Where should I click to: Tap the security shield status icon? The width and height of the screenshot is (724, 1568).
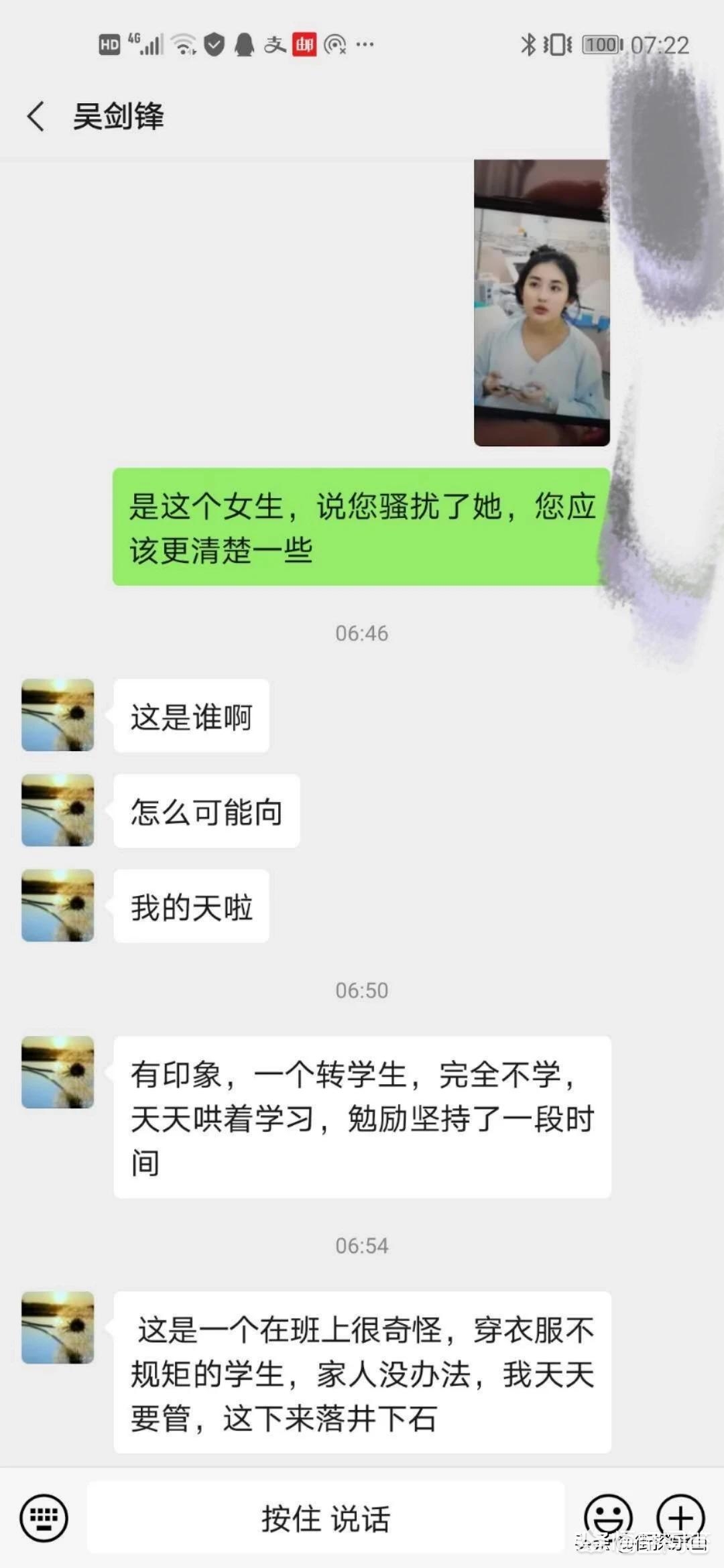215,44
